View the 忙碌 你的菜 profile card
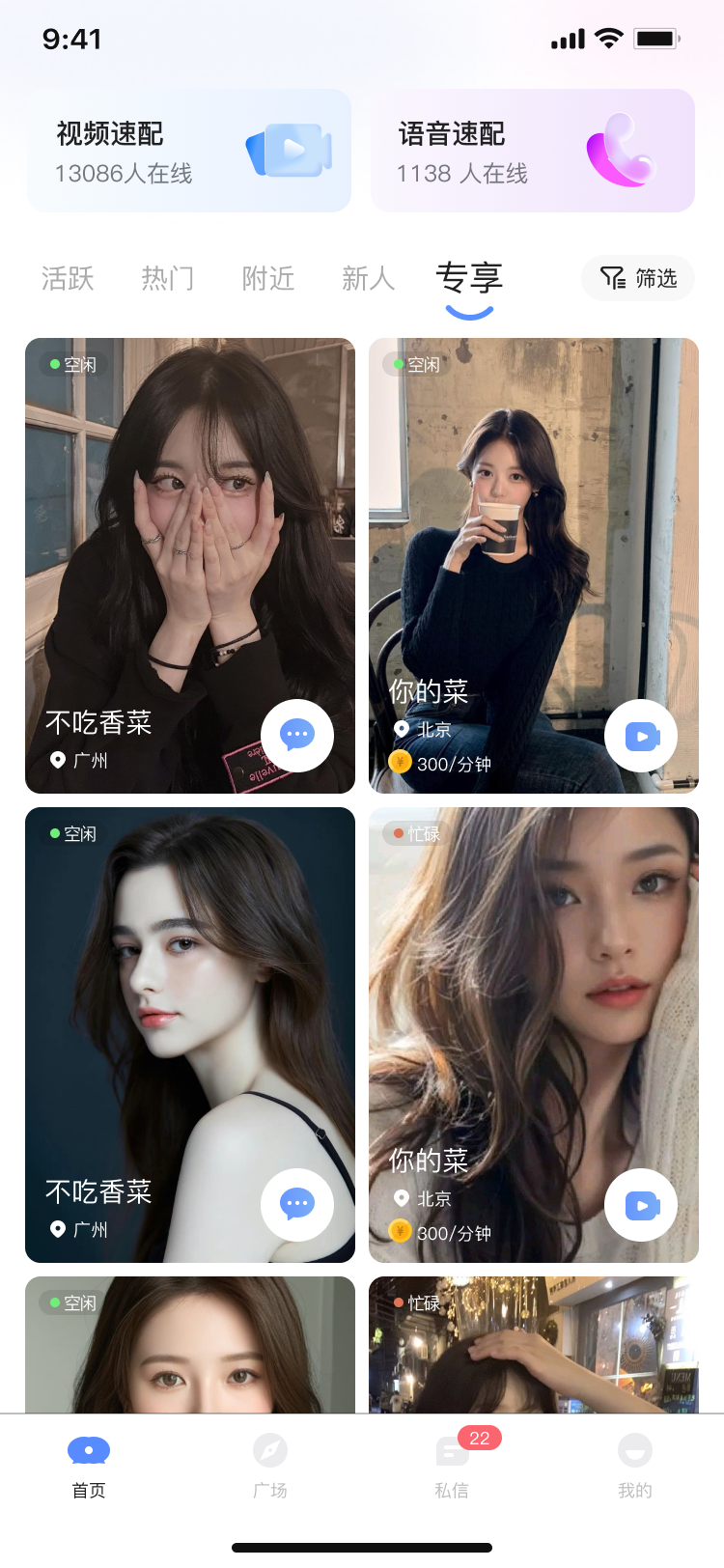 [x=533, y=1004]
